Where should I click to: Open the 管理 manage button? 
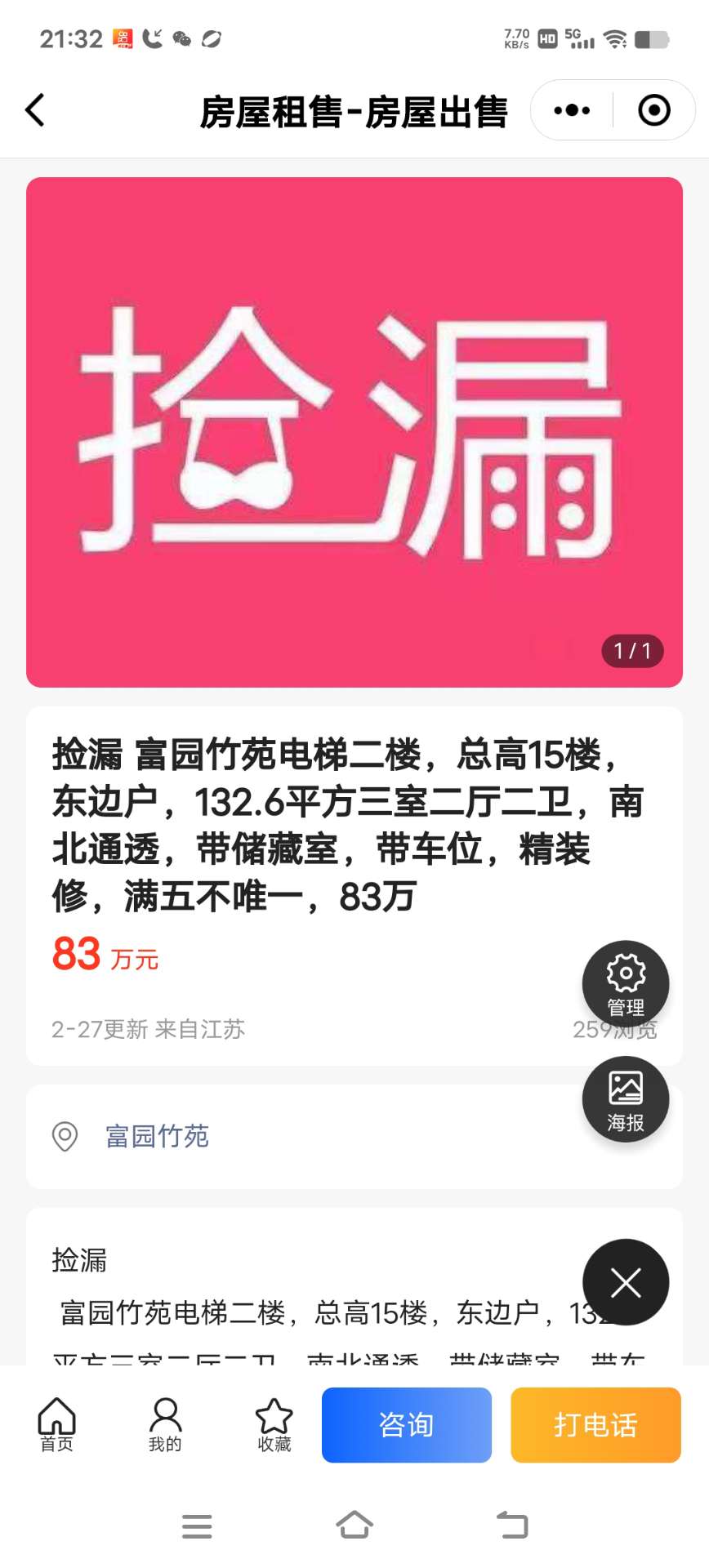(x=626, y=983)
